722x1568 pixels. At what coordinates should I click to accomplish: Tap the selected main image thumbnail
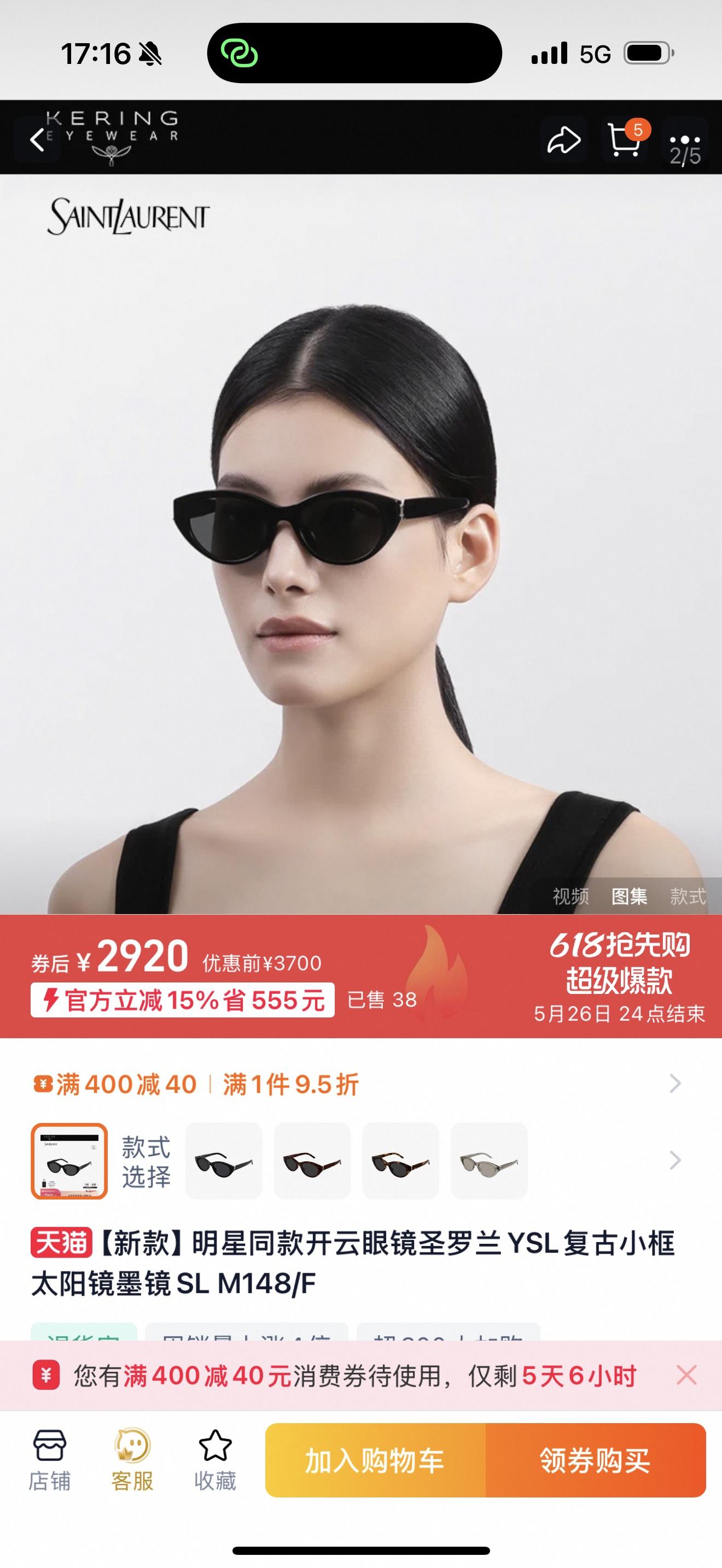coord(69,1161)
